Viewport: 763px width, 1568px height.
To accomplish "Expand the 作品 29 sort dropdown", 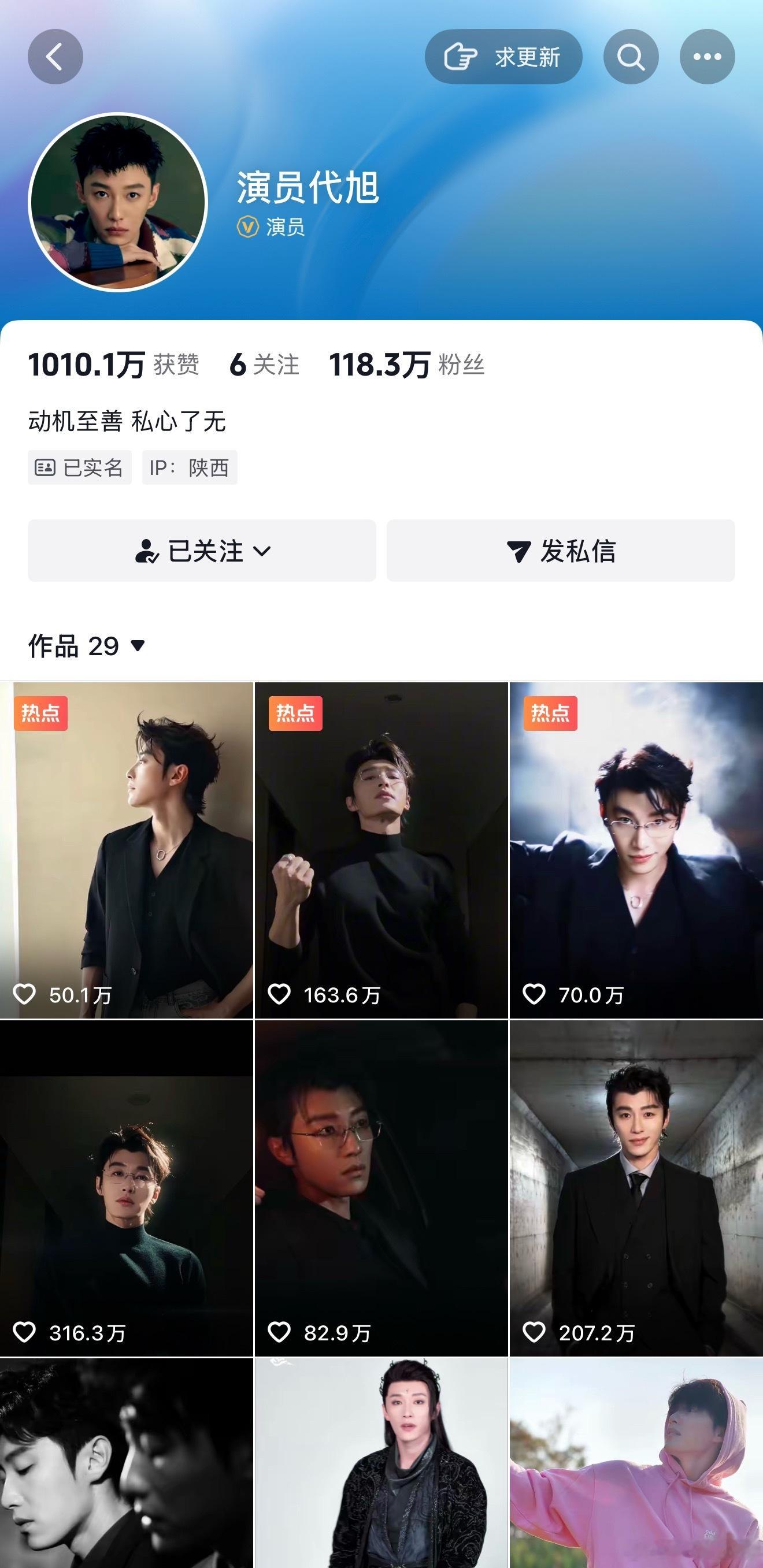I will tap(87, 646).
